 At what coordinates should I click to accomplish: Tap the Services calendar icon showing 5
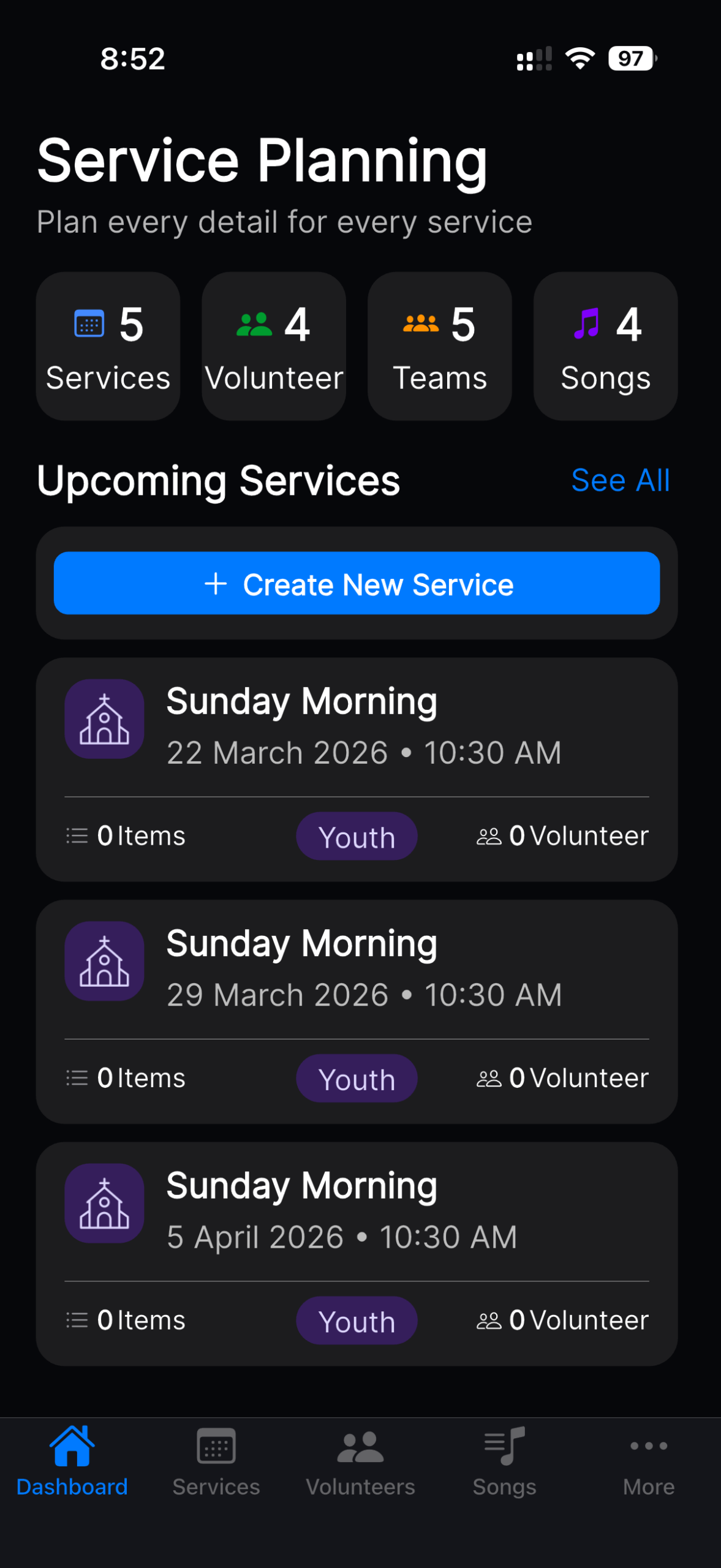(88, 323)
